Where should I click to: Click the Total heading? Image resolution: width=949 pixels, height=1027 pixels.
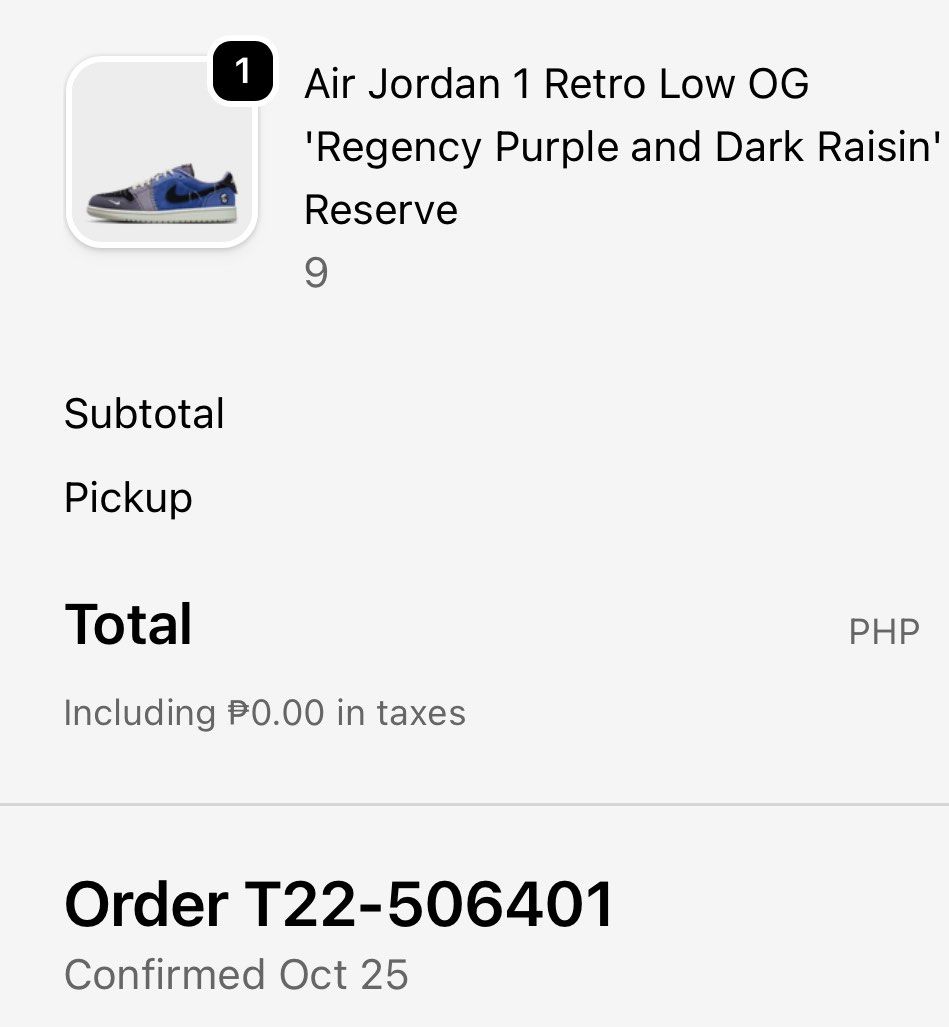pyautogui.click(x=128, y=624)
